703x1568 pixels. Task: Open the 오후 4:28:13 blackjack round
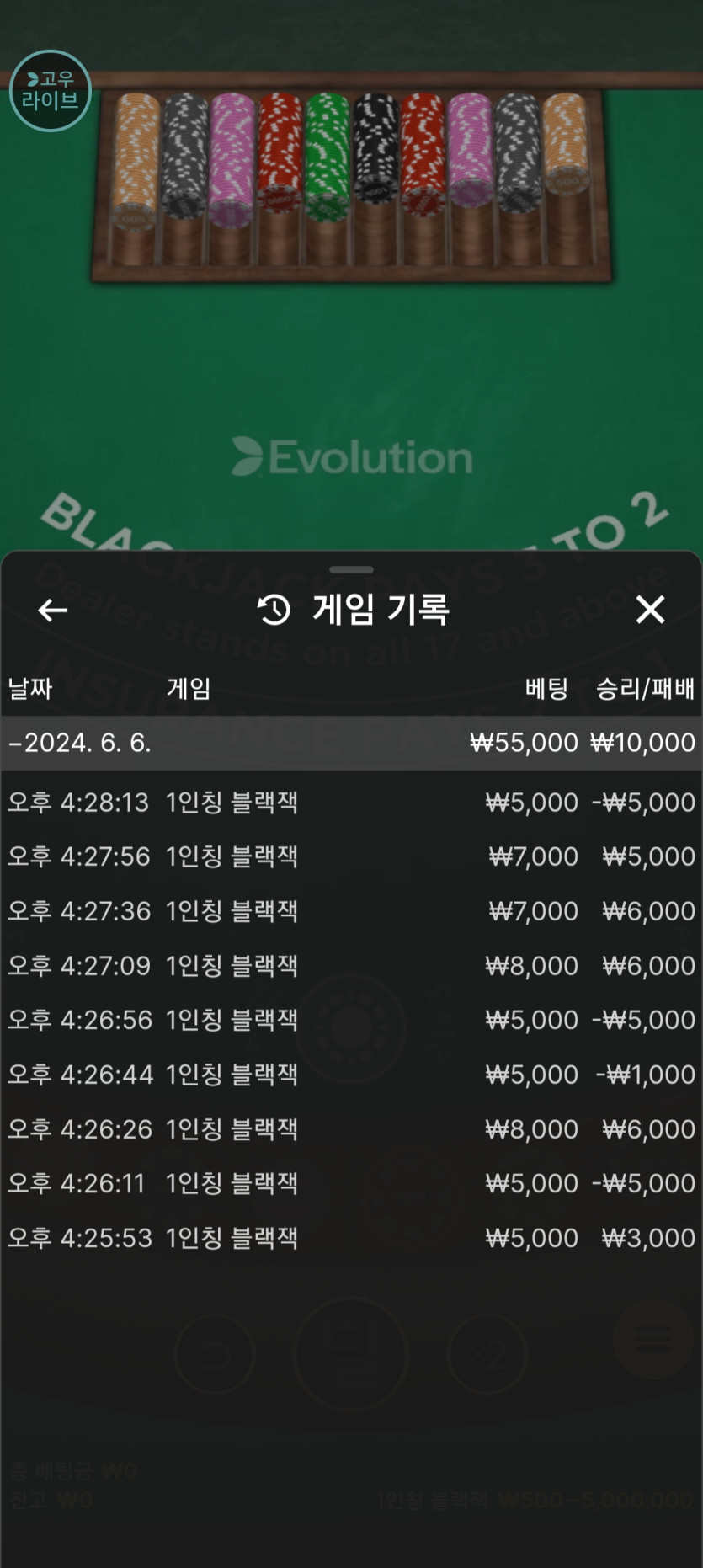tap(351, 802)
